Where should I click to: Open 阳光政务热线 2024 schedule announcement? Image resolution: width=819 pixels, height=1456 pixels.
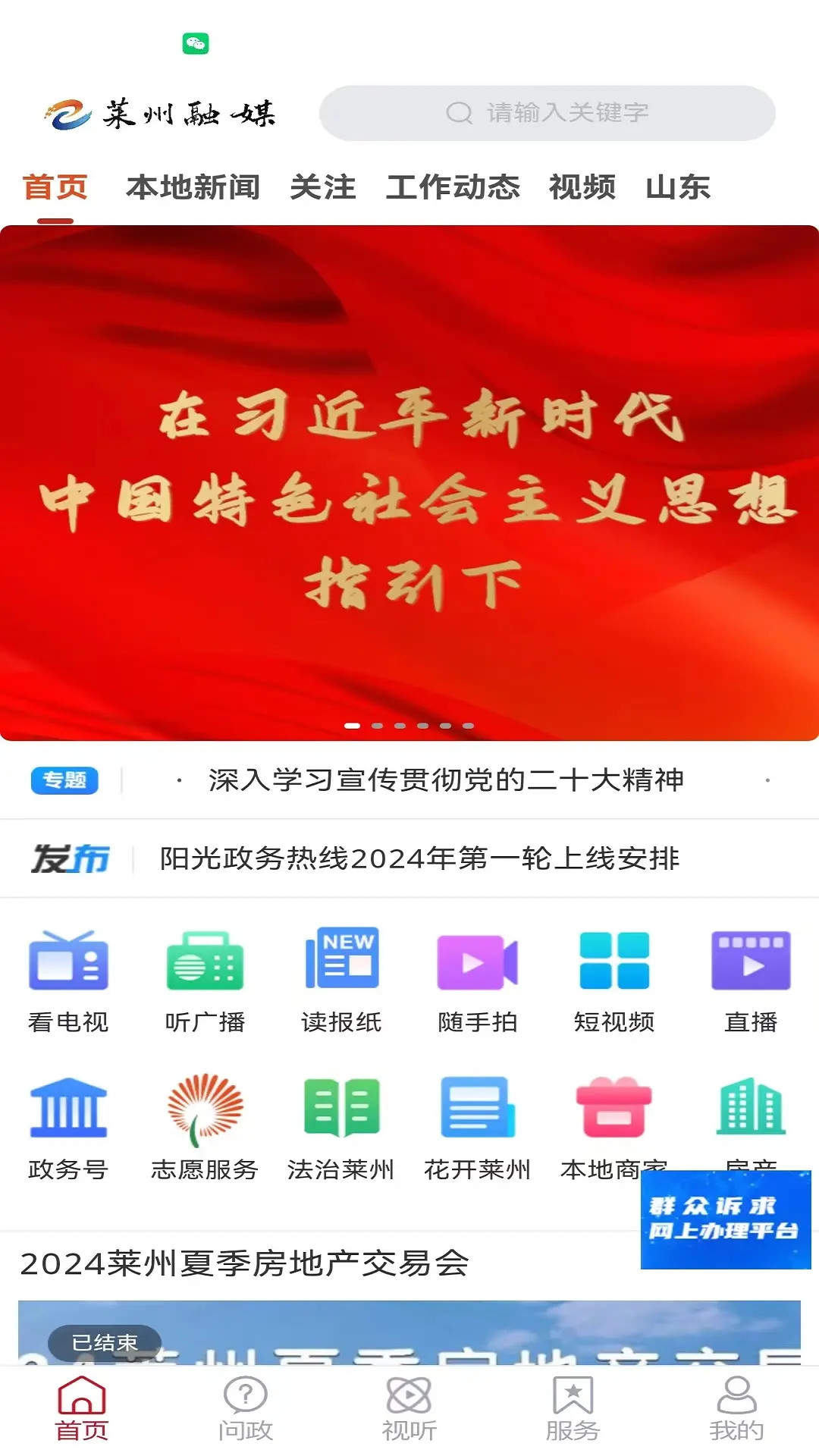pos(419,858)
